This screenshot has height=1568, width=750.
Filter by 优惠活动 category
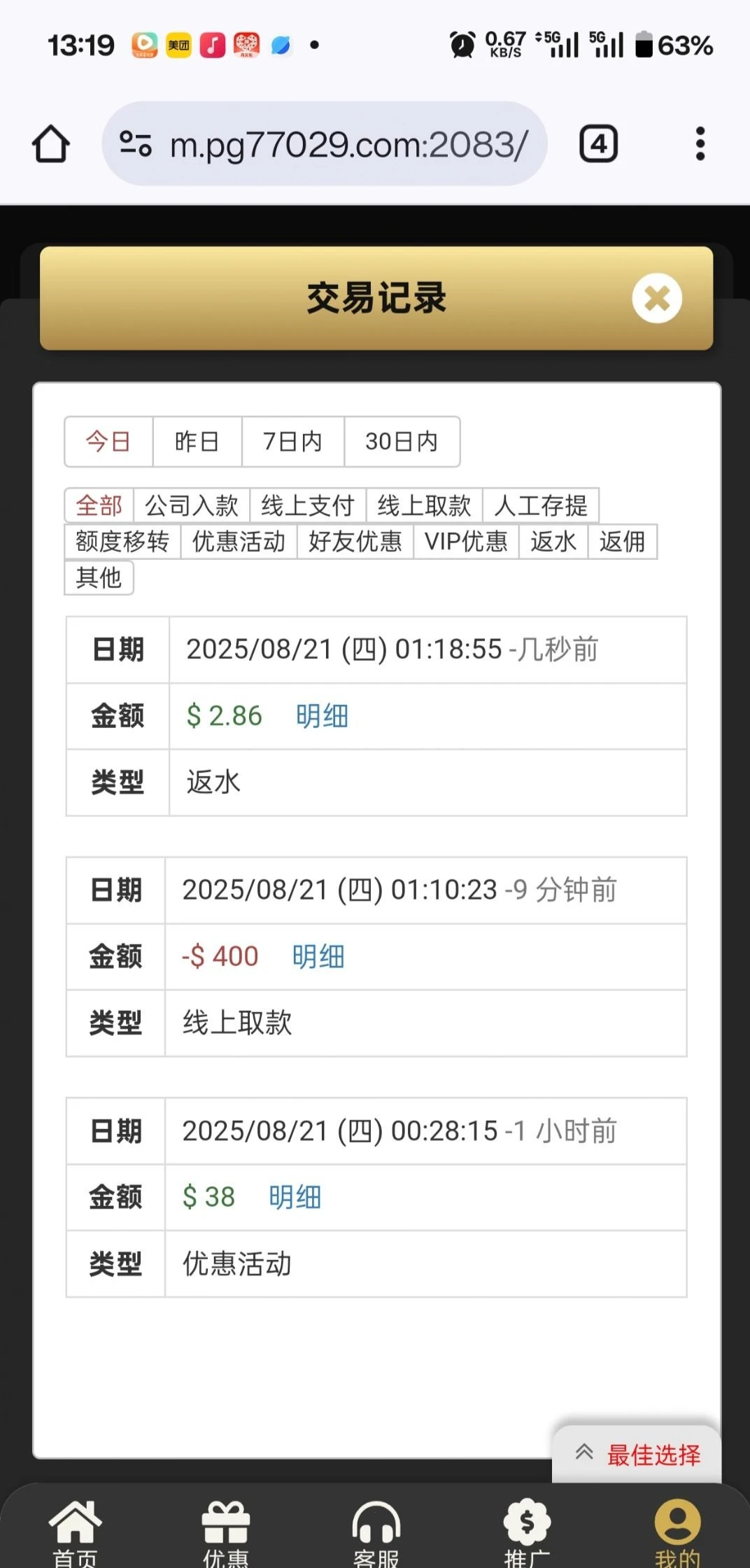(239, 542)
